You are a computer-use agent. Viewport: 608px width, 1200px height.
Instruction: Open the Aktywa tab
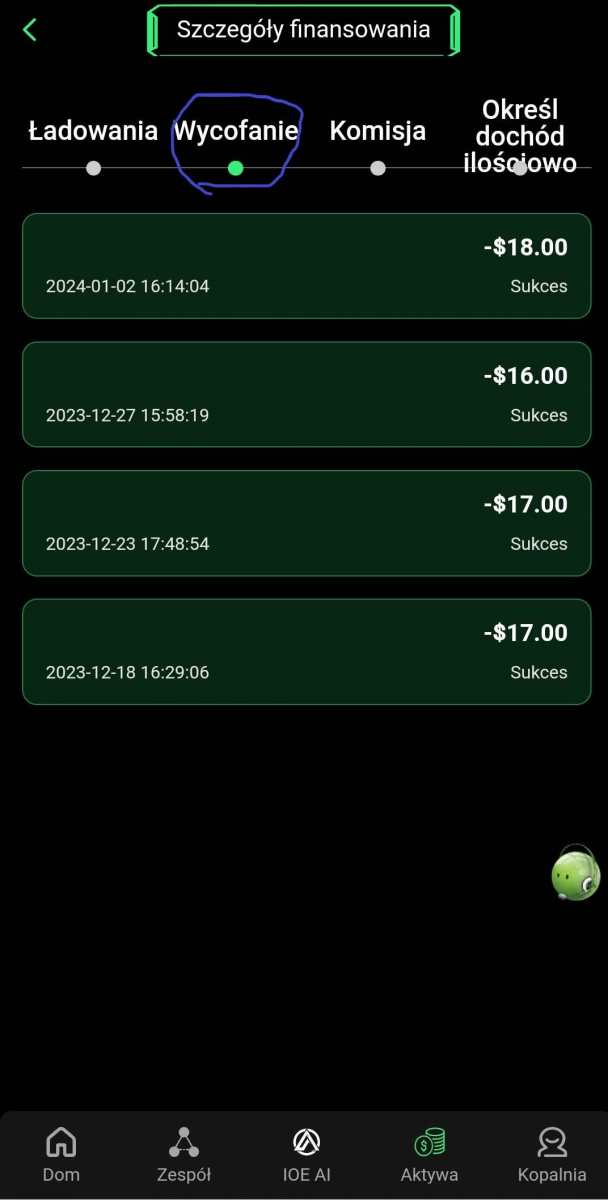click(x=429, y=1154)
